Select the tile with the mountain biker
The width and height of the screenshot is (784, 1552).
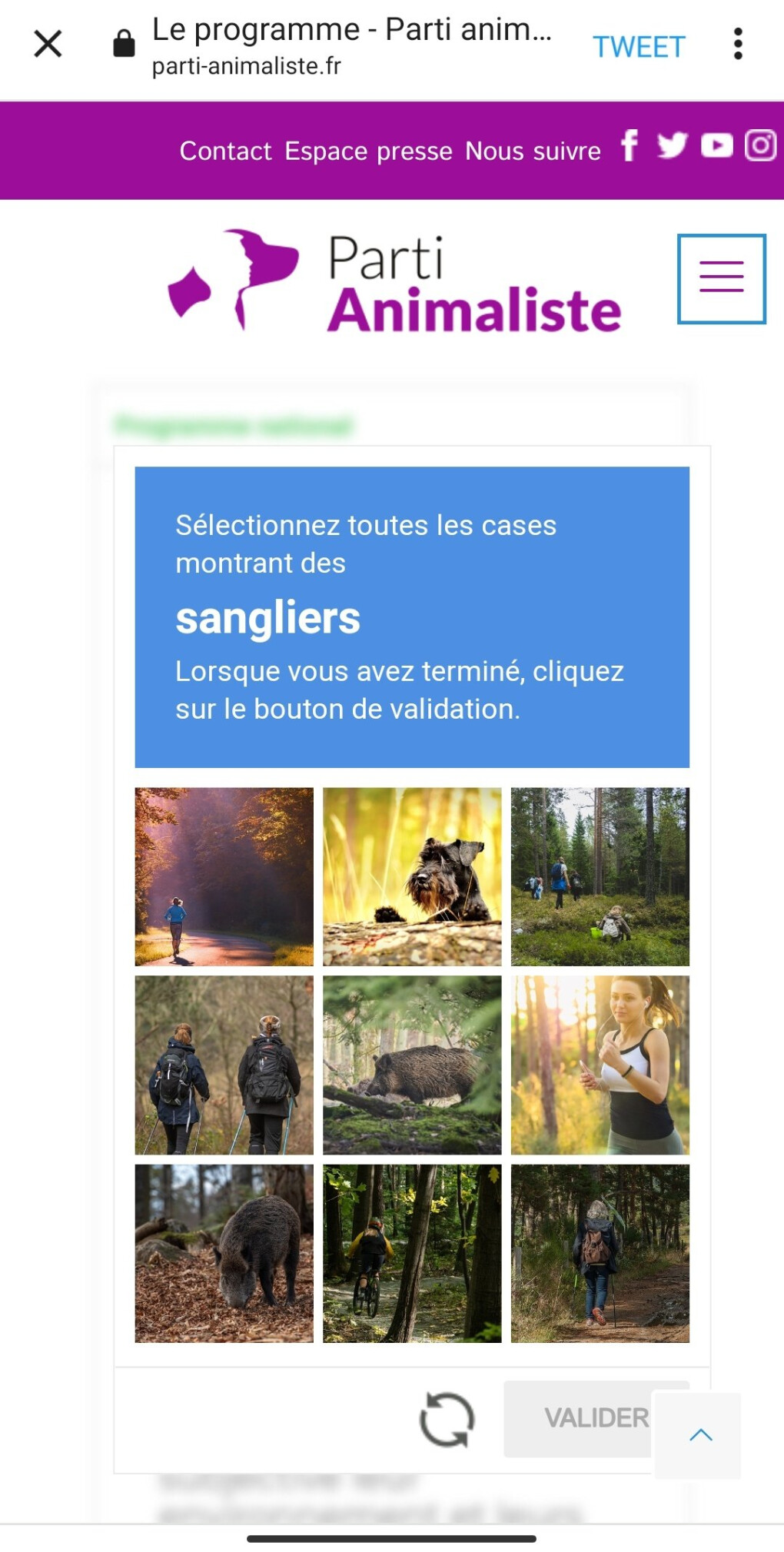point(412,1253)
